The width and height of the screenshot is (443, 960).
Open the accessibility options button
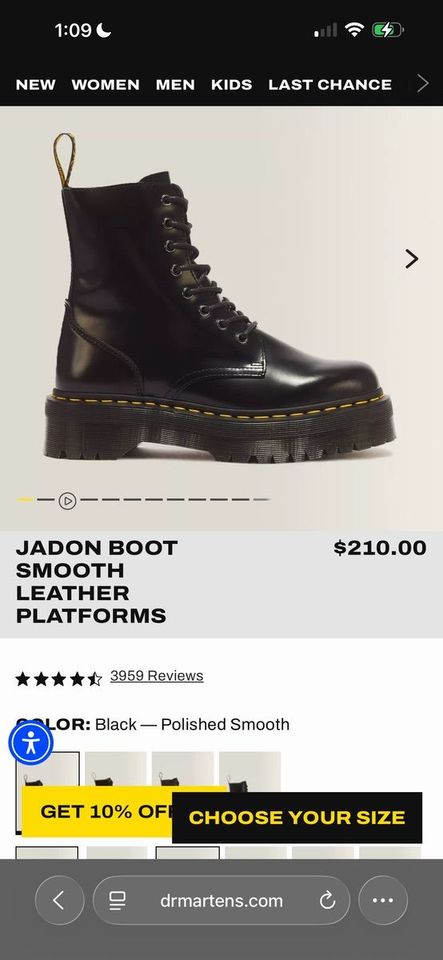click(31, 743)
